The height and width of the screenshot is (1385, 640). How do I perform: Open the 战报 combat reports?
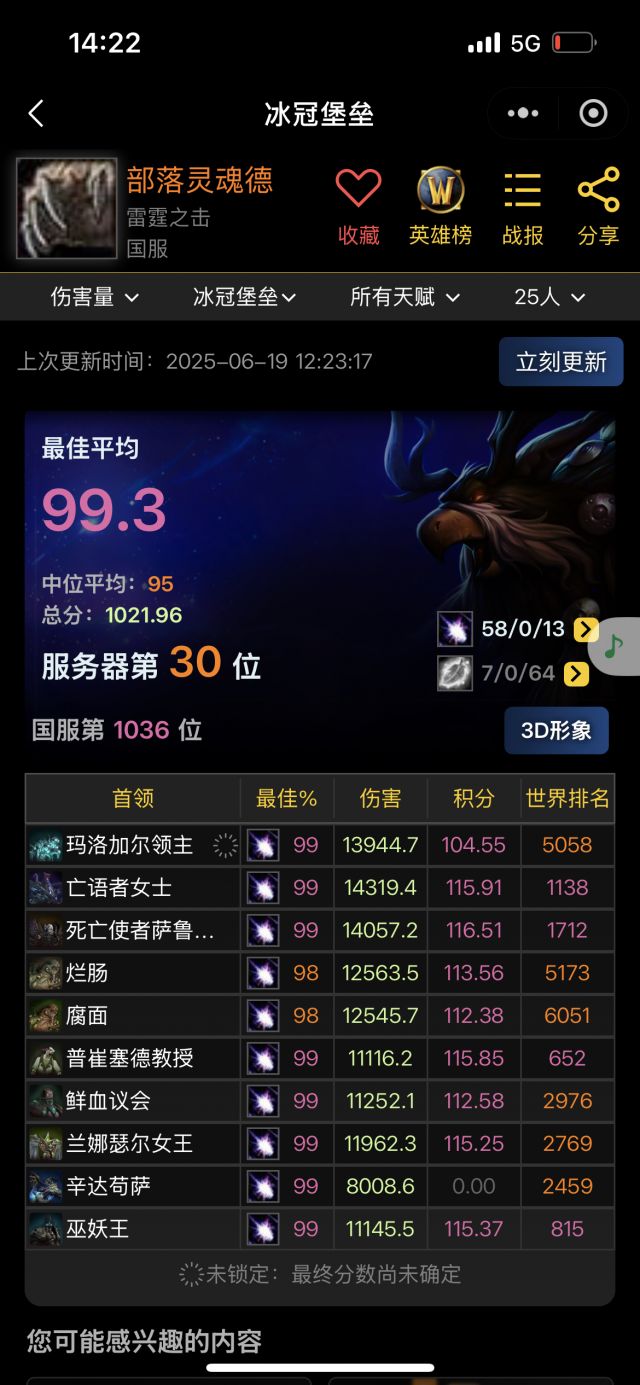[x=522, y=206]
